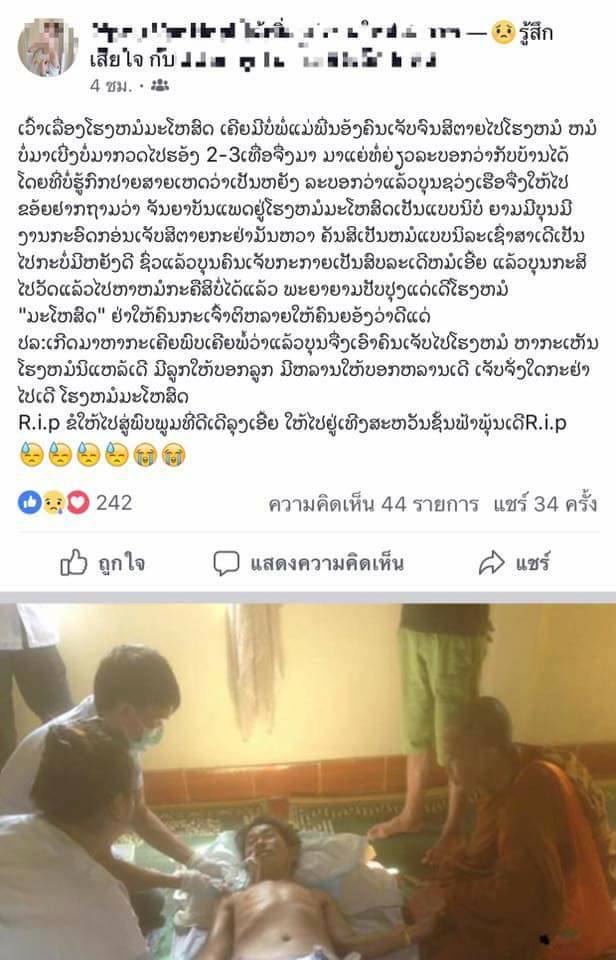Open the attached photo of the post
616x960 pixels.
point(308,780)
